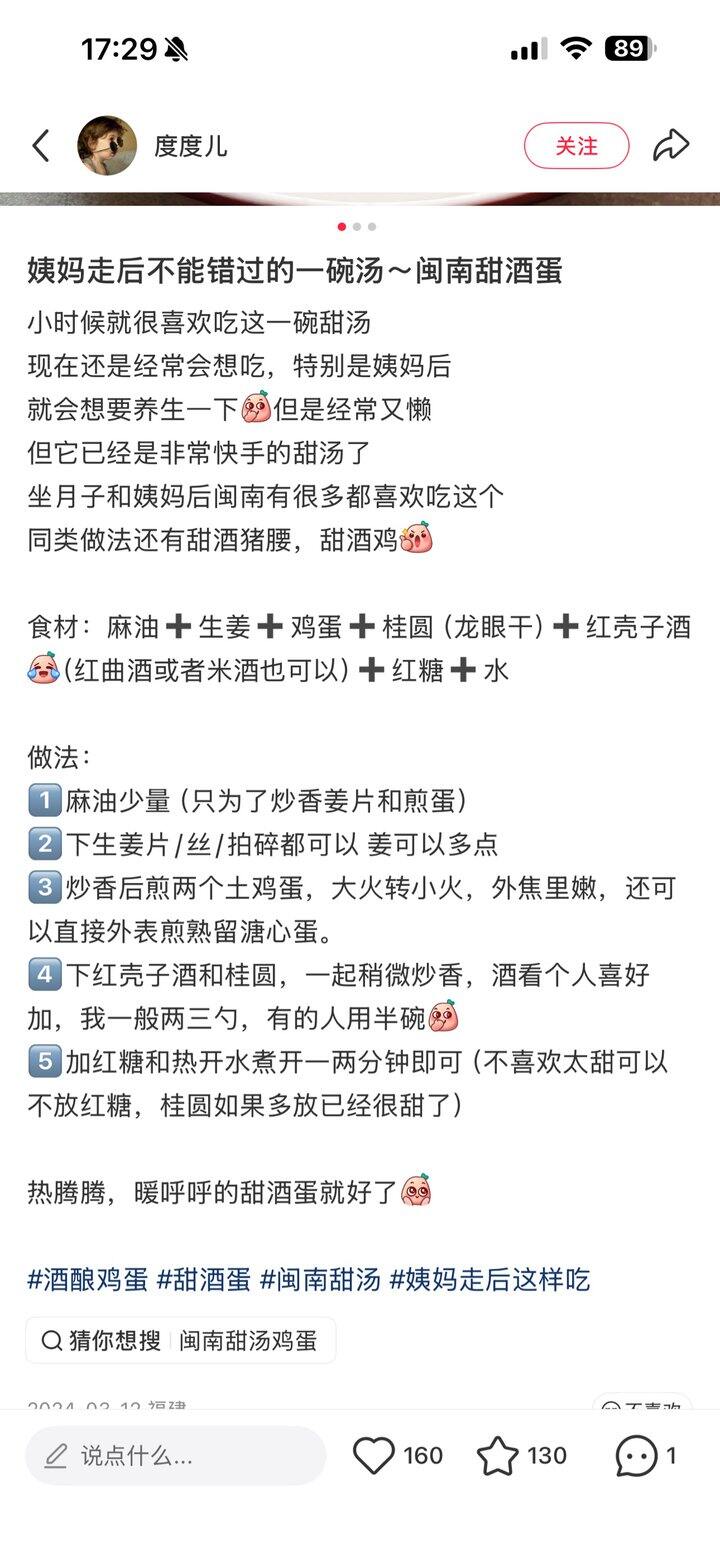Viewport: 720px width, 1560px height.
Task: Open 度度儿's profile avatar
Action: click(x=107, y=146)
